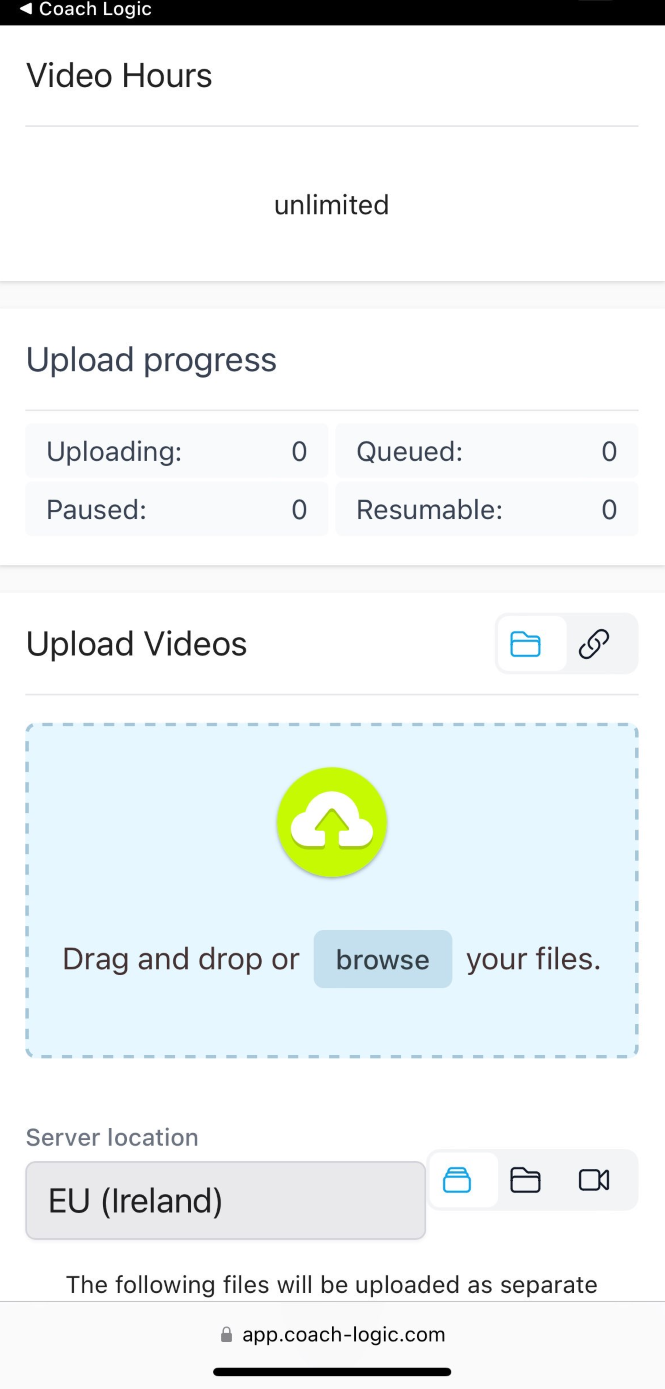Switch to link upload mode
The image size is (665, 1389).
tap(595, 644)
